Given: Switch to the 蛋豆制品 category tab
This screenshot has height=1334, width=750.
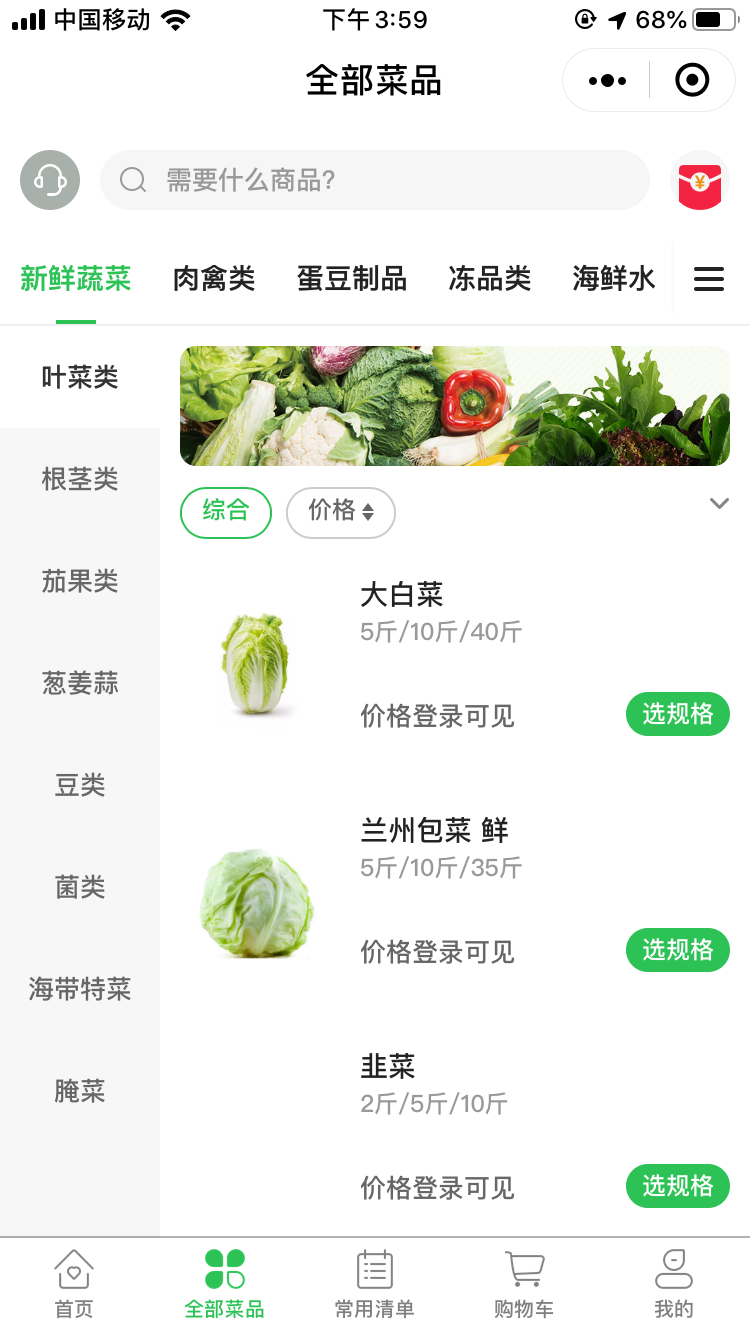Looking at the screenshot, I should (x=352, y=278).
